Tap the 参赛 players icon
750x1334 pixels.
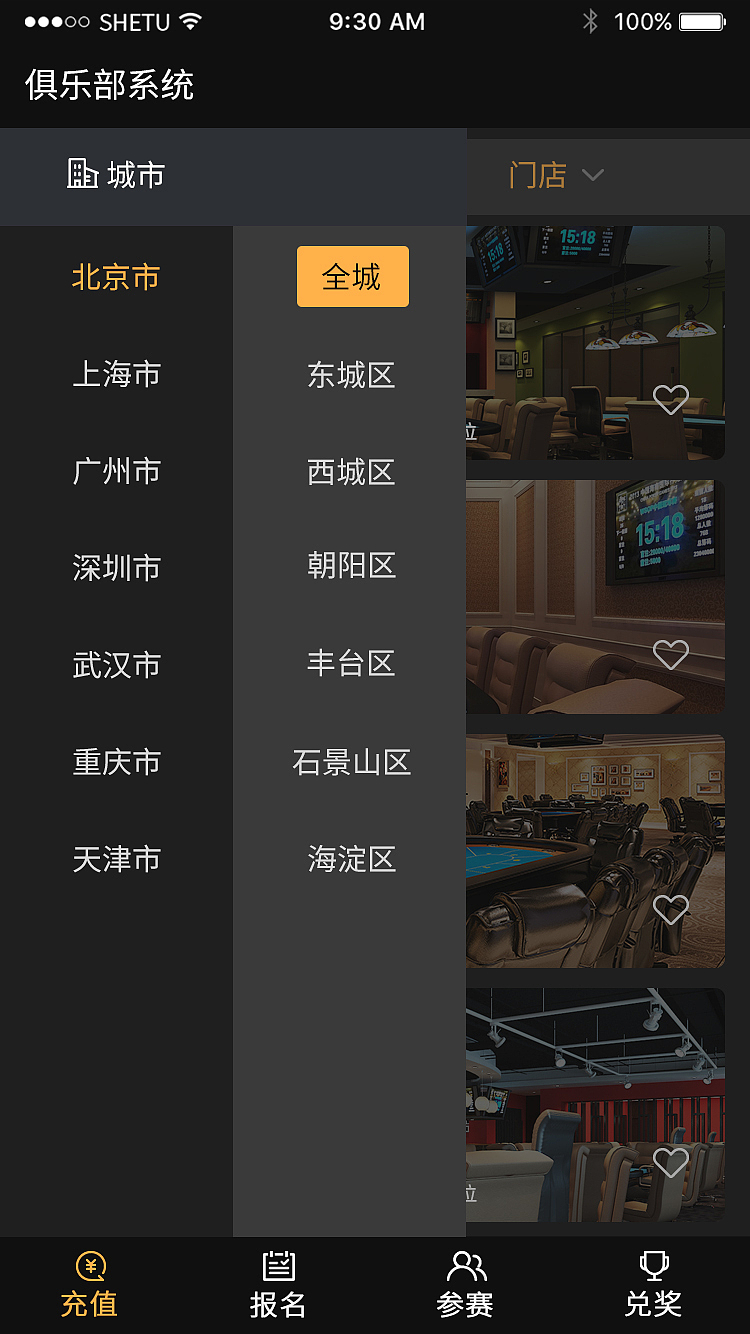pyautogui.click(x=465, y=1266)
